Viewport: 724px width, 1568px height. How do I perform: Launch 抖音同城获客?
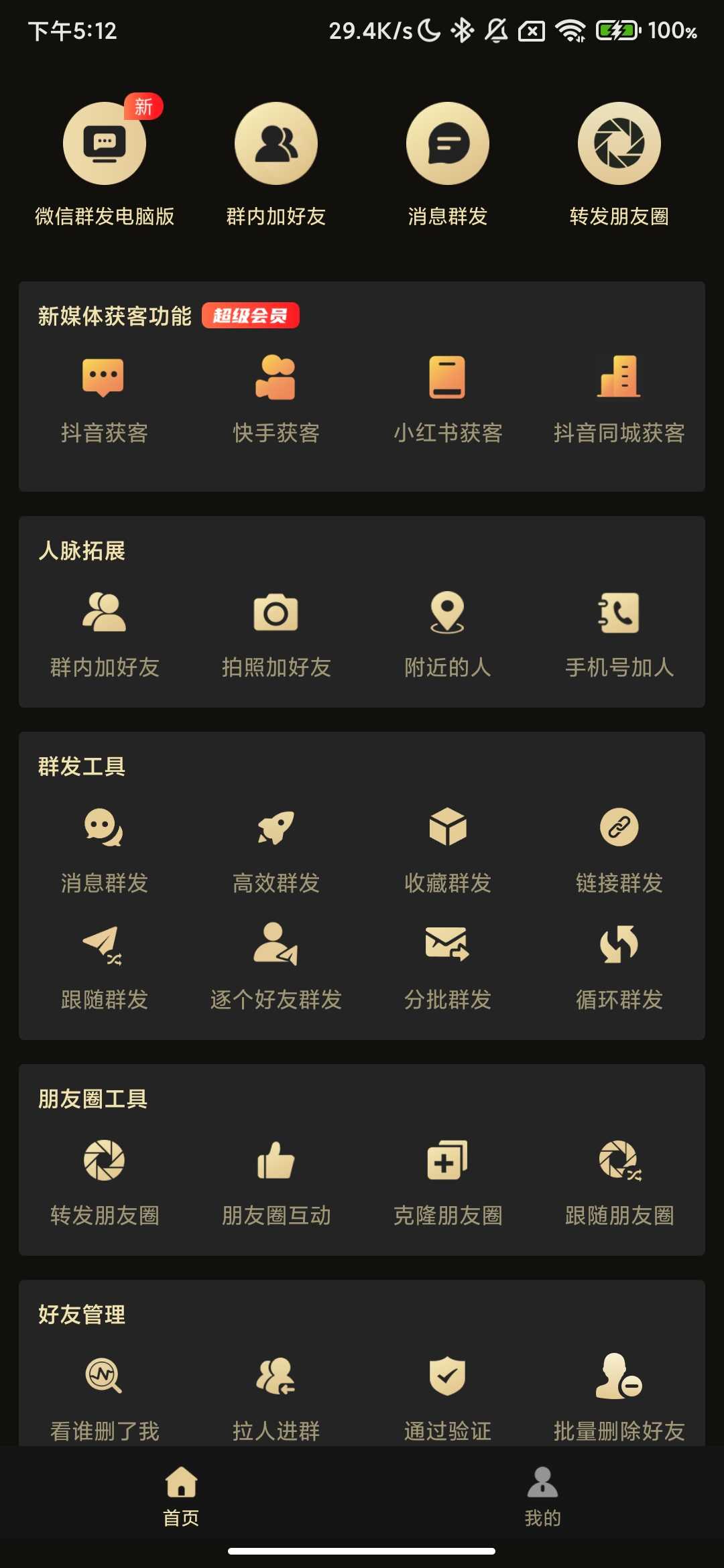pos(619,399)
